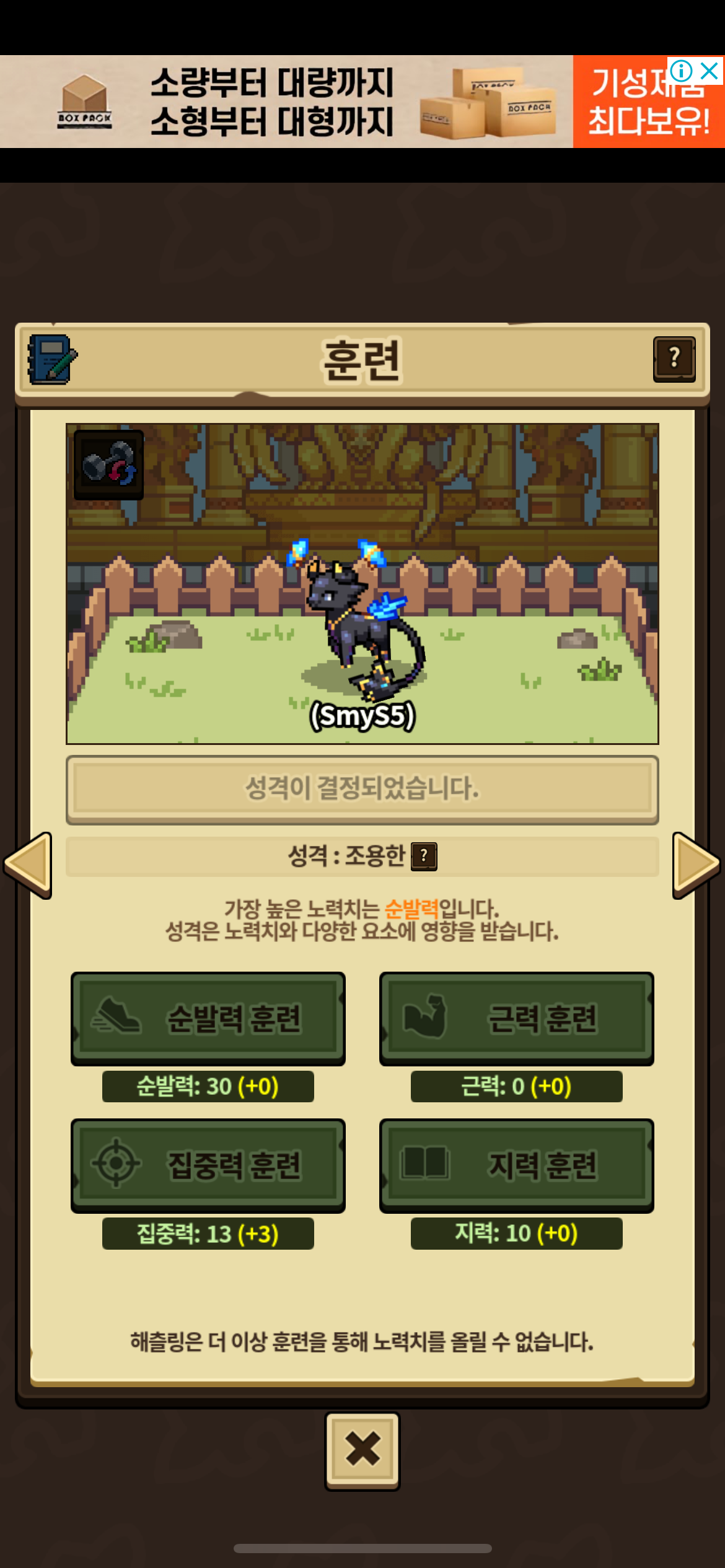Screen dimensions: 725x1568
Task: Show the 조용한 personality help info
Action: tap(424, 856)
